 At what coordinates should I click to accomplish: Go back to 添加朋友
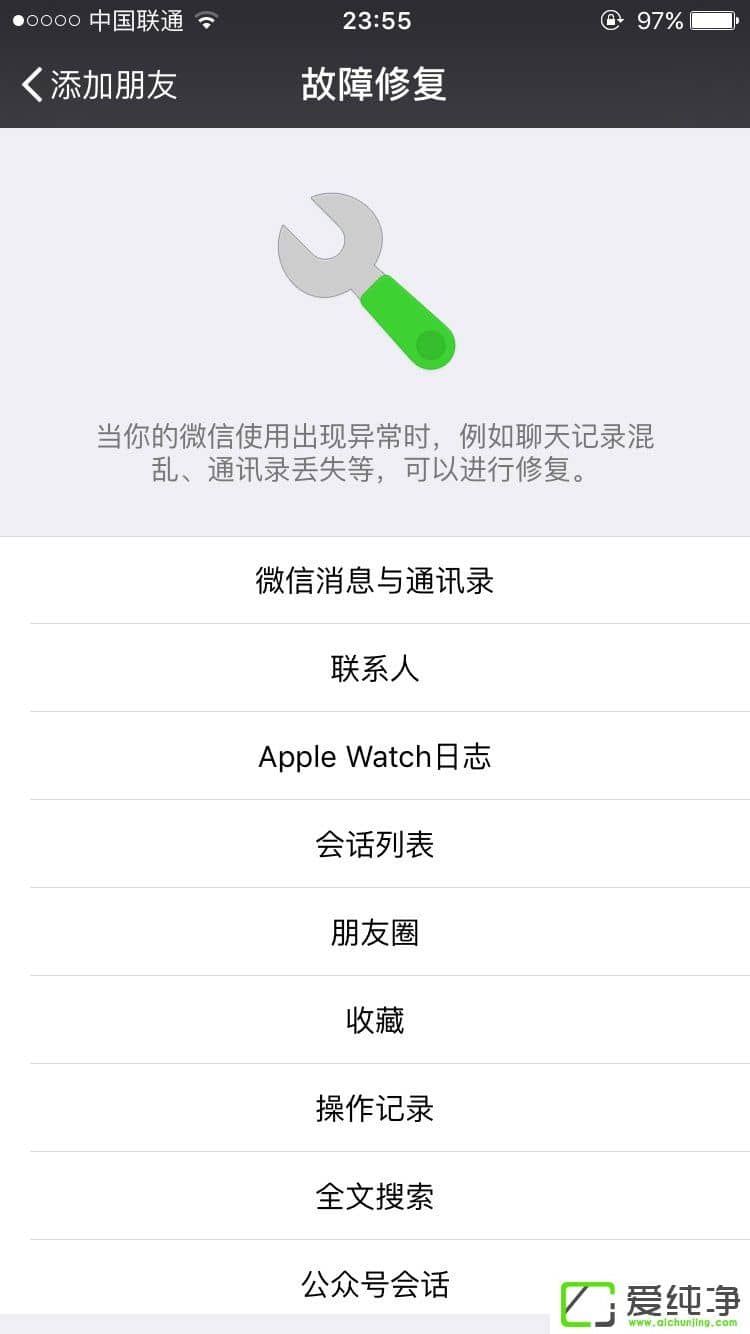[x=100, y=85]
